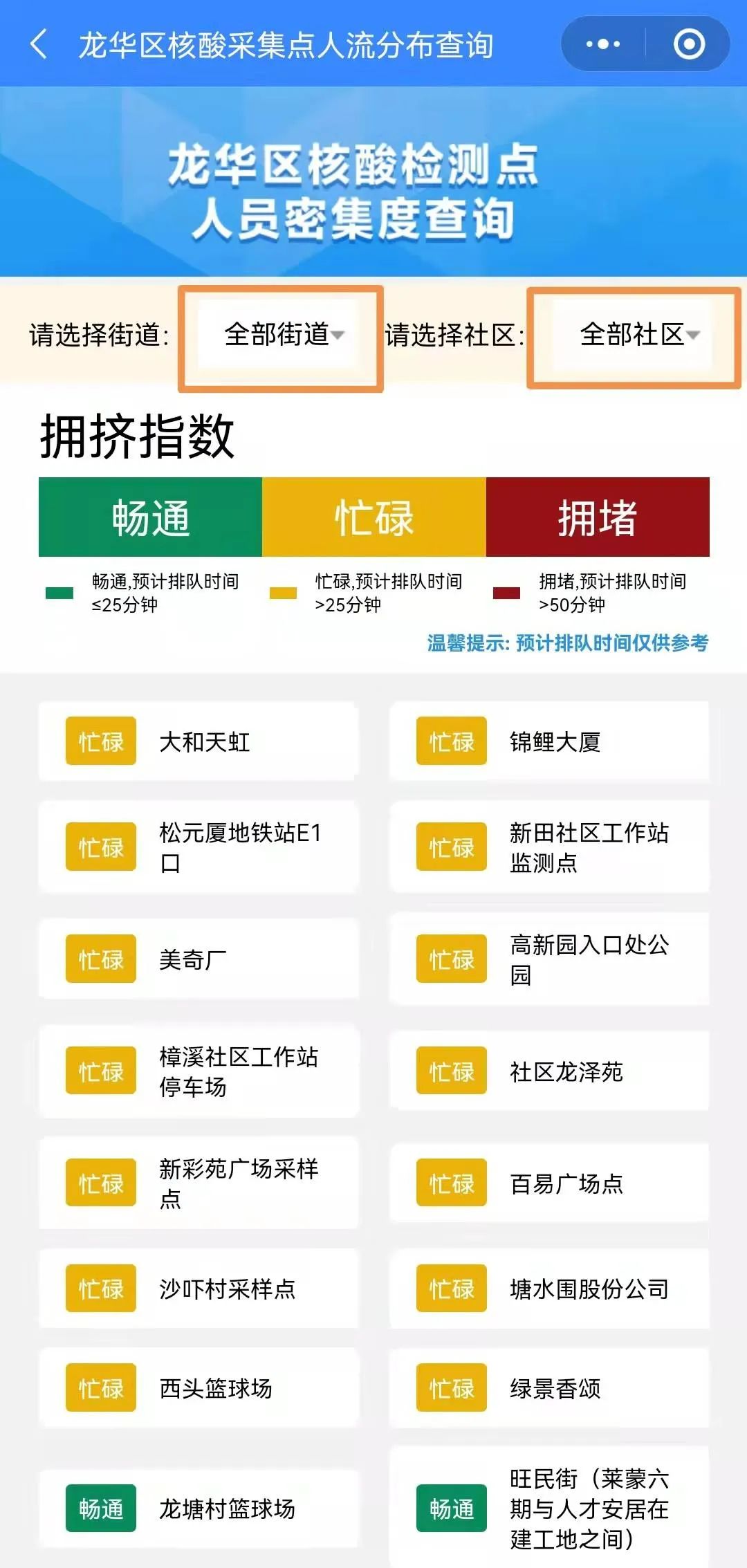Open the 锦鲤大厦 testing site card
The height and width of the screenshot is (1568, 747).
(549, 741)
